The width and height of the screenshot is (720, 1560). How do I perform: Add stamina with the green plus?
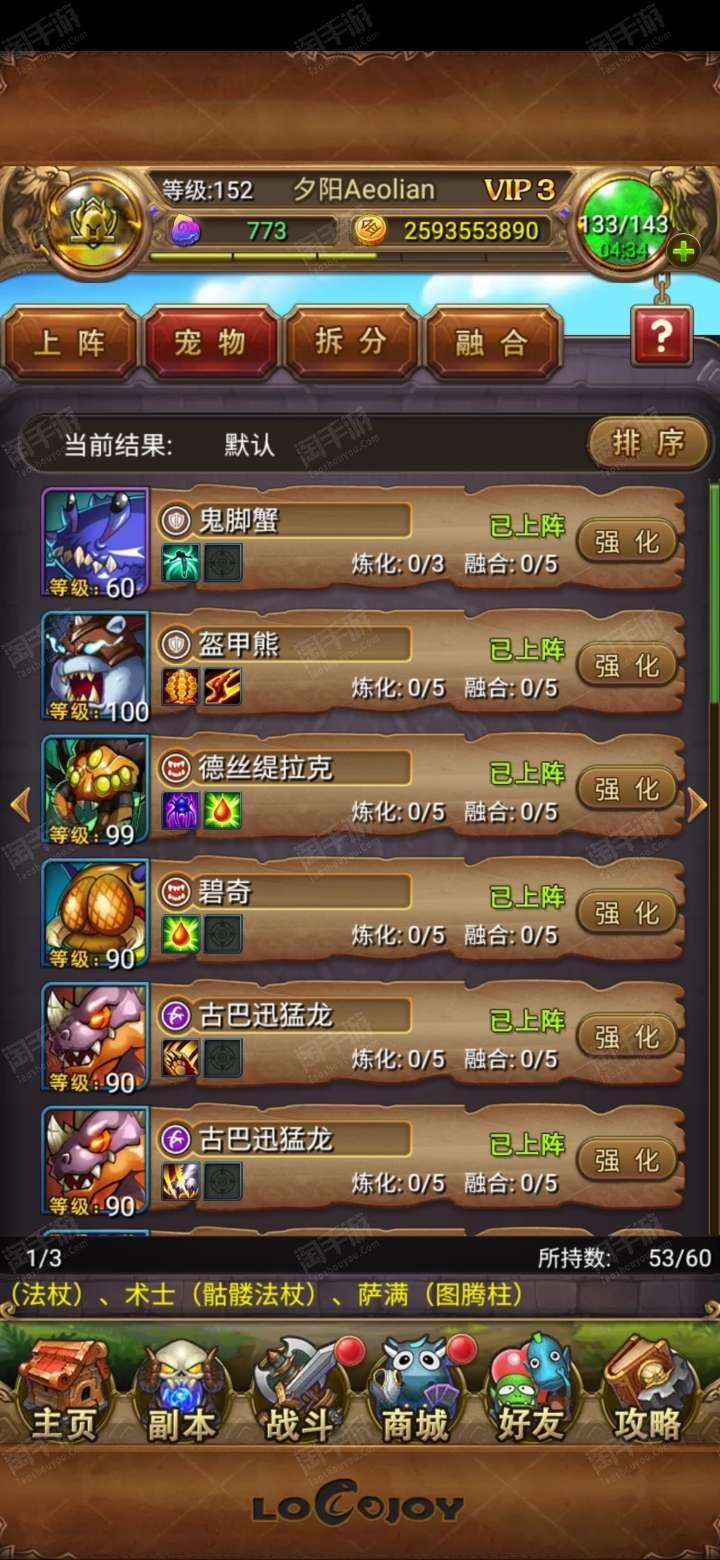tap(684, 251)
